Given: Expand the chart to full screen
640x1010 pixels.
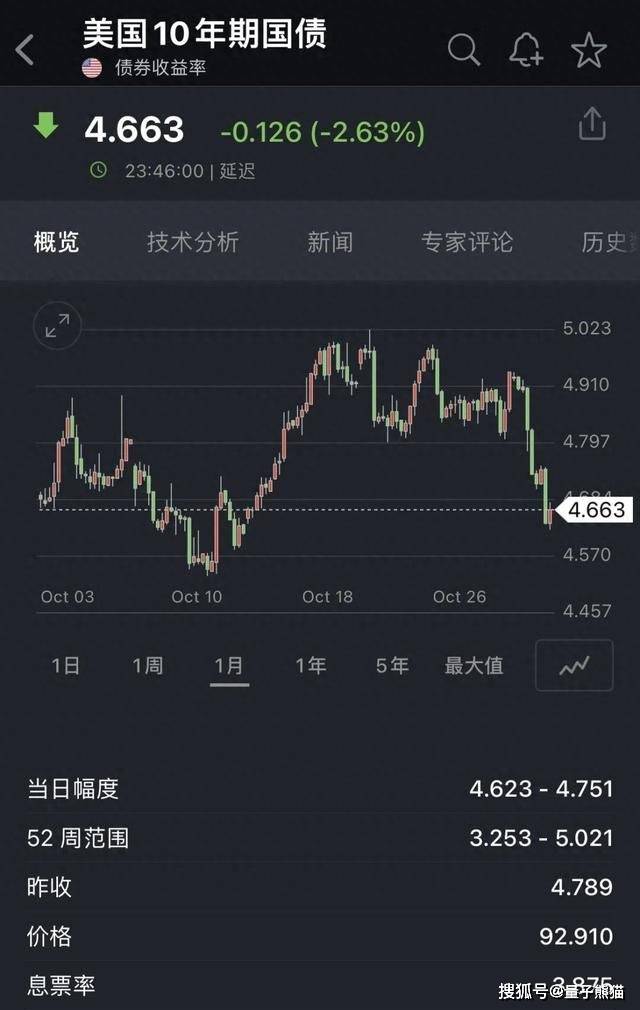Looking at the screenshot, I should 57,325.
